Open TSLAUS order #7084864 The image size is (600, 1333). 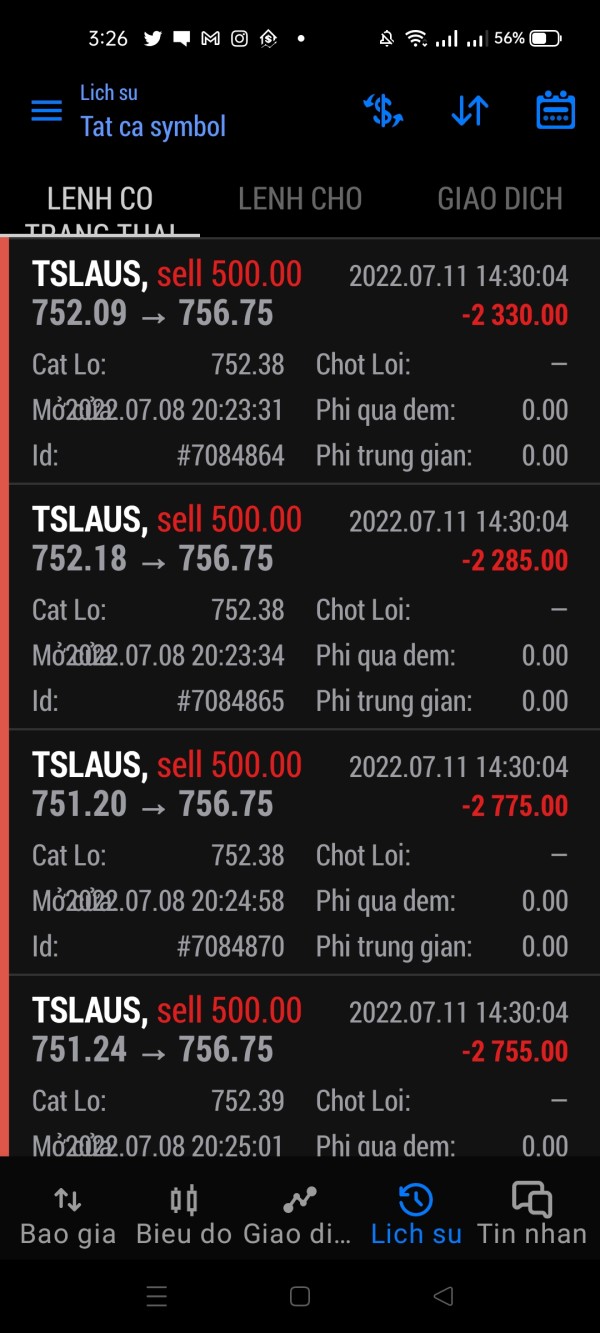(x=300, y=362)
